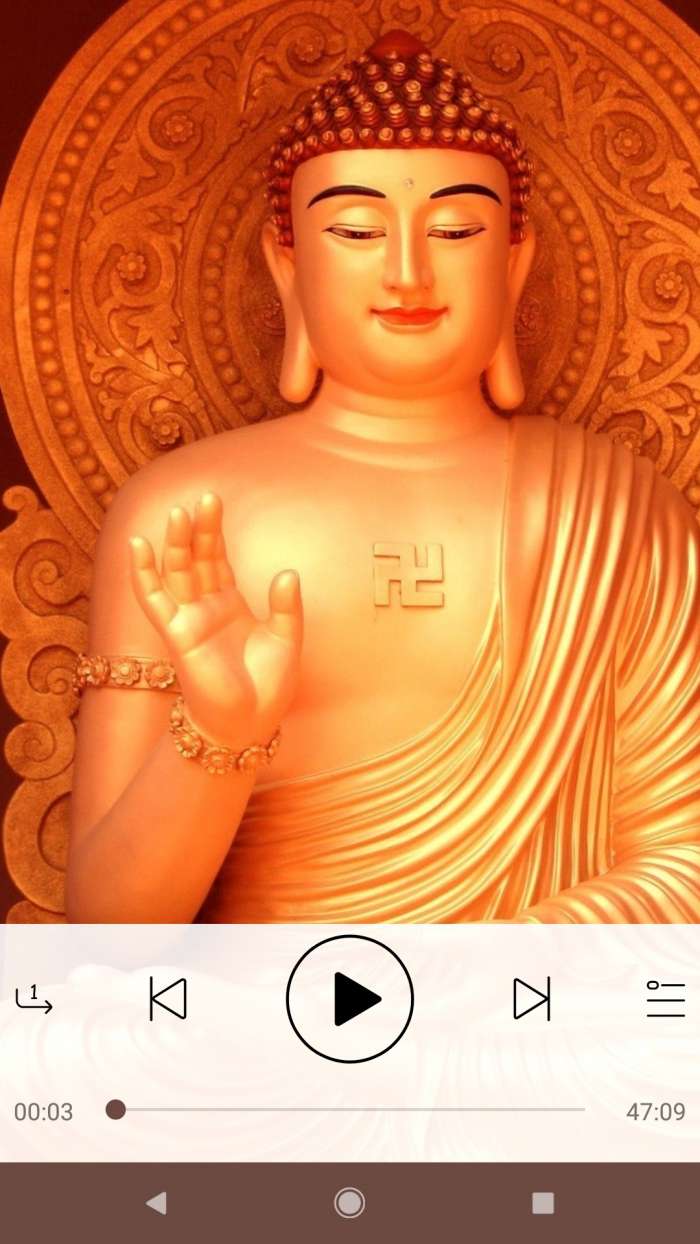The height and width of the screenshot is (1244, 700).
Task: Skip to the previous track
Action: [168, 998]
